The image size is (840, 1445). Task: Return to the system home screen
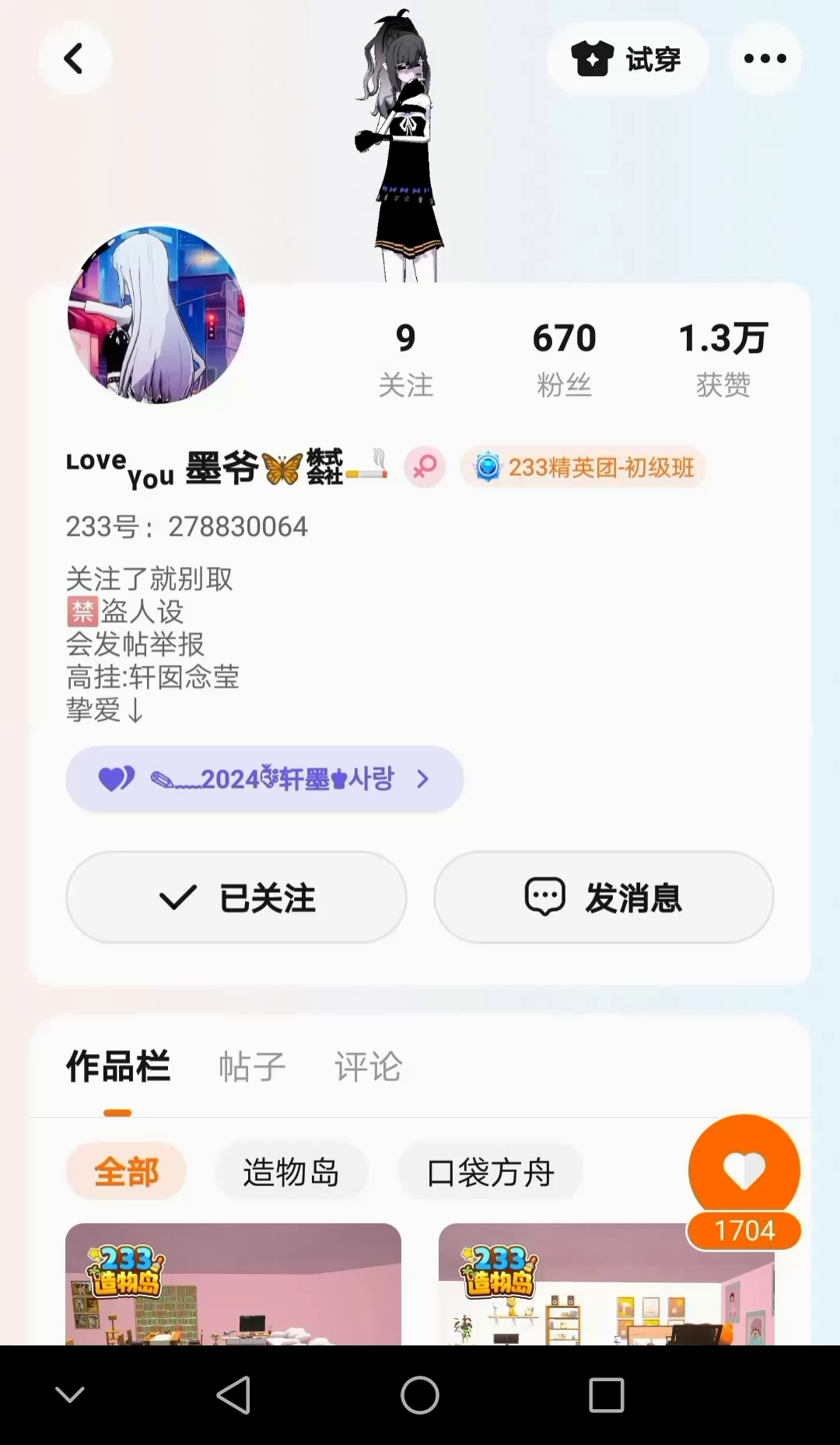(420, 1395)
